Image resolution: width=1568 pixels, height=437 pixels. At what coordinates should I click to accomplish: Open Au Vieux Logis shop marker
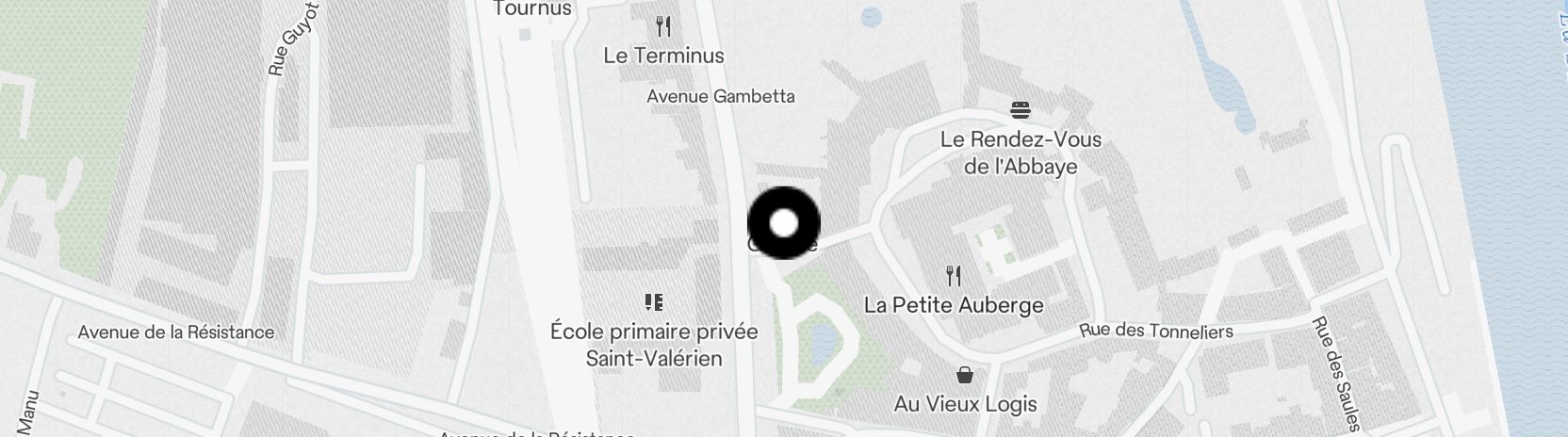click(965, 376)
